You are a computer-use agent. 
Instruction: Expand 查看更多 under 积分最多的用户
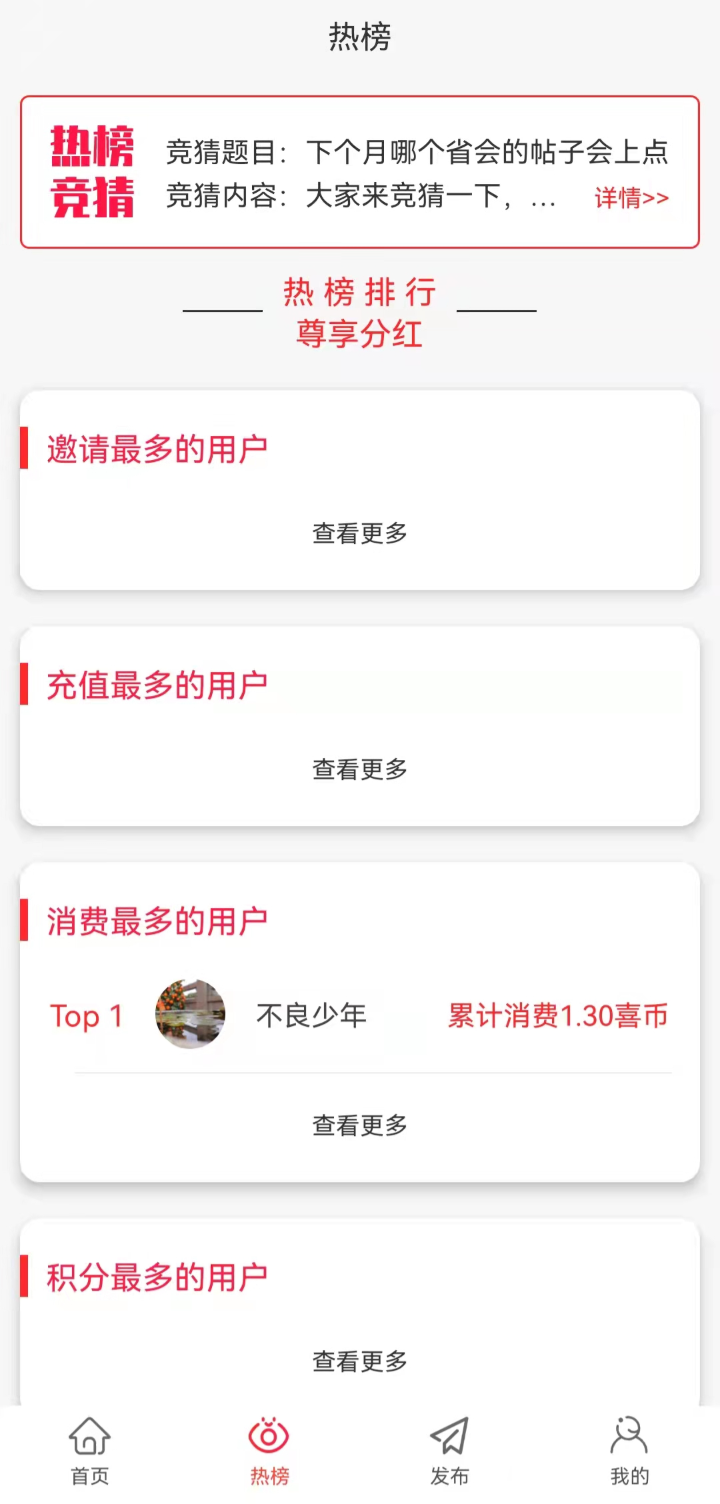pyautogui.click(x=359, y=1360)
